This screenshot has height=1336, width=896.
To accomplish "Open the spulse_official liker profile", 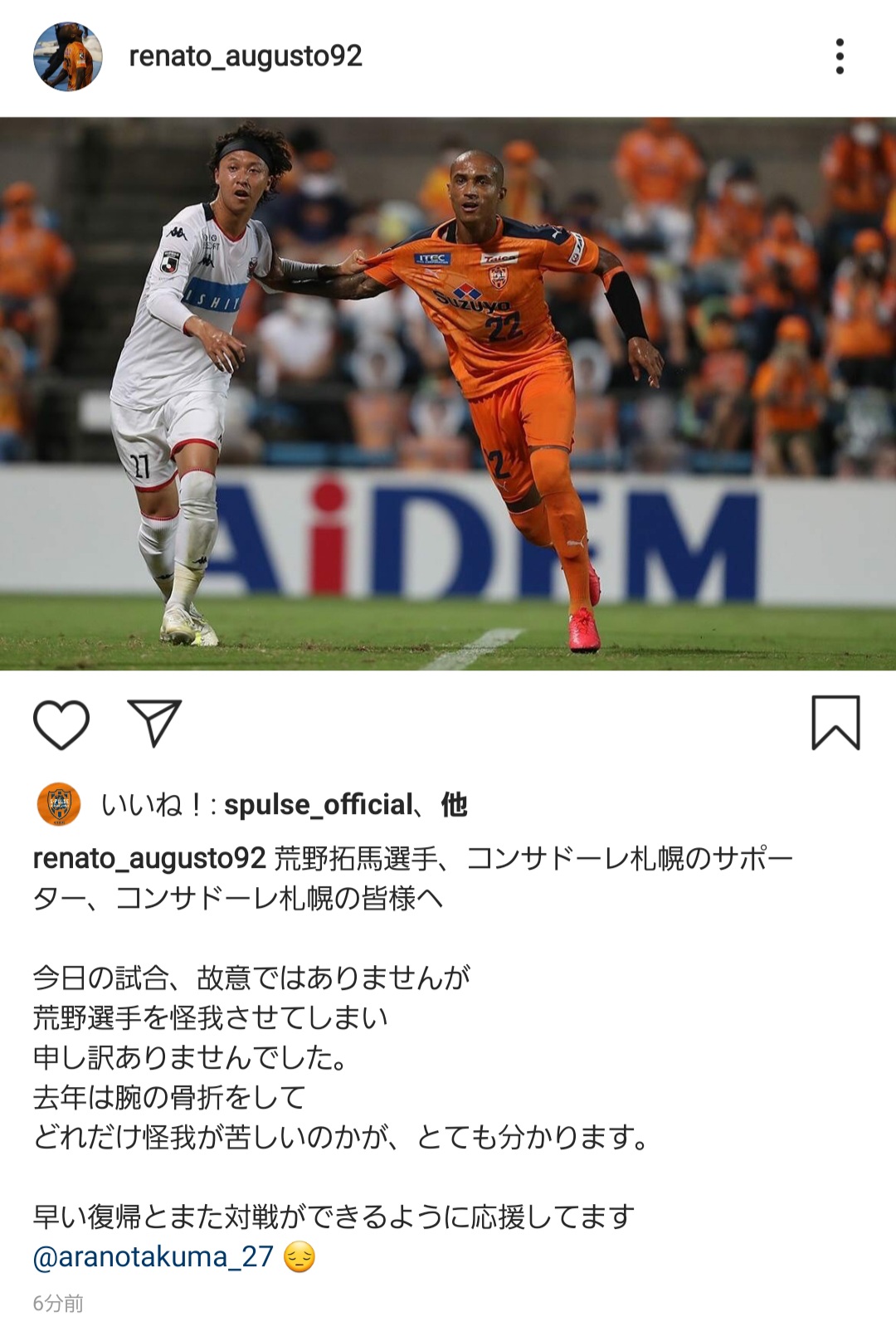I will click(318, 804).
